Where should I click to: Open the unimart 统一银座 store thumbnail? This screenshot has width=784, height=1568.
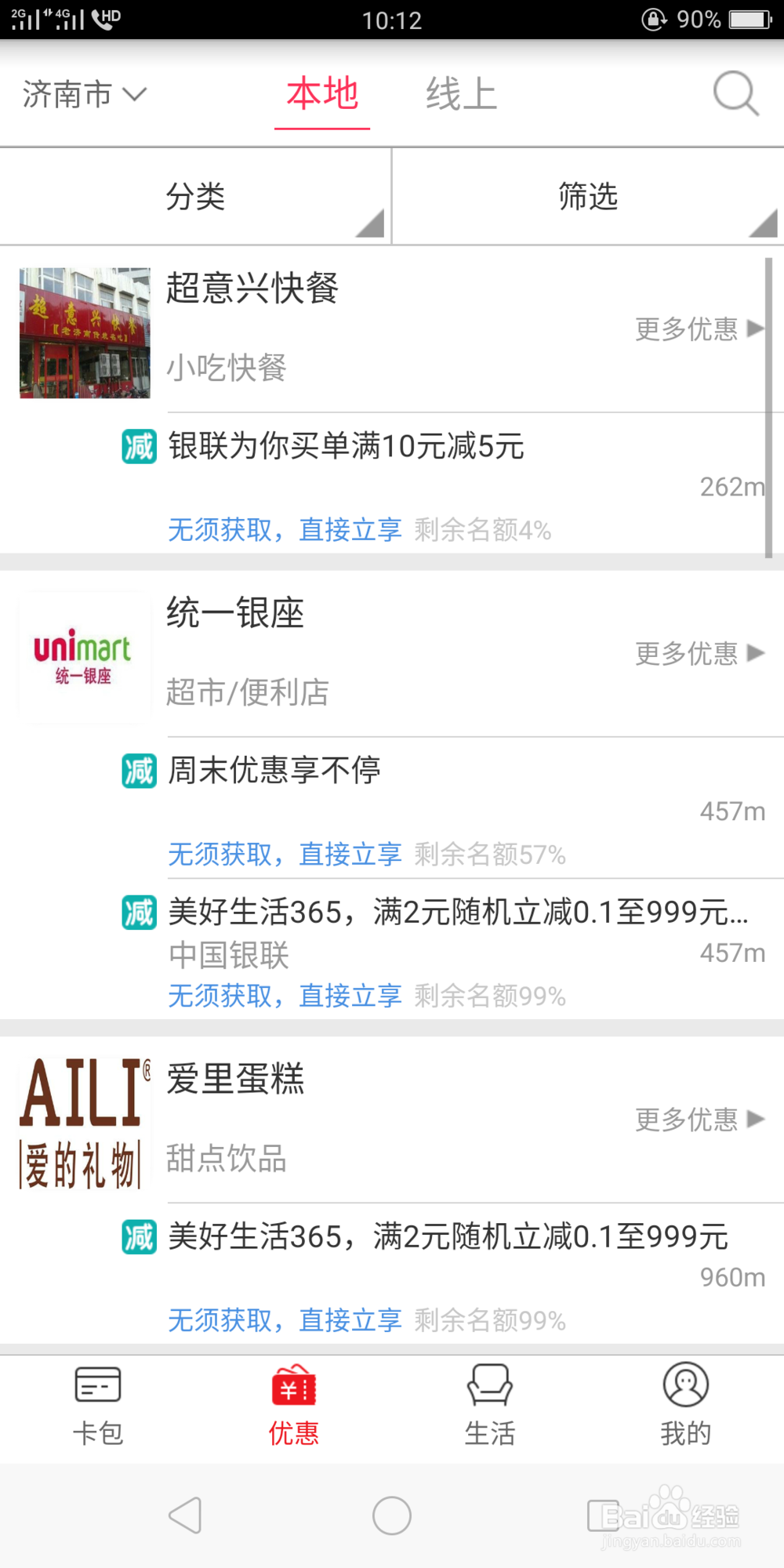(x=83, y=656)
